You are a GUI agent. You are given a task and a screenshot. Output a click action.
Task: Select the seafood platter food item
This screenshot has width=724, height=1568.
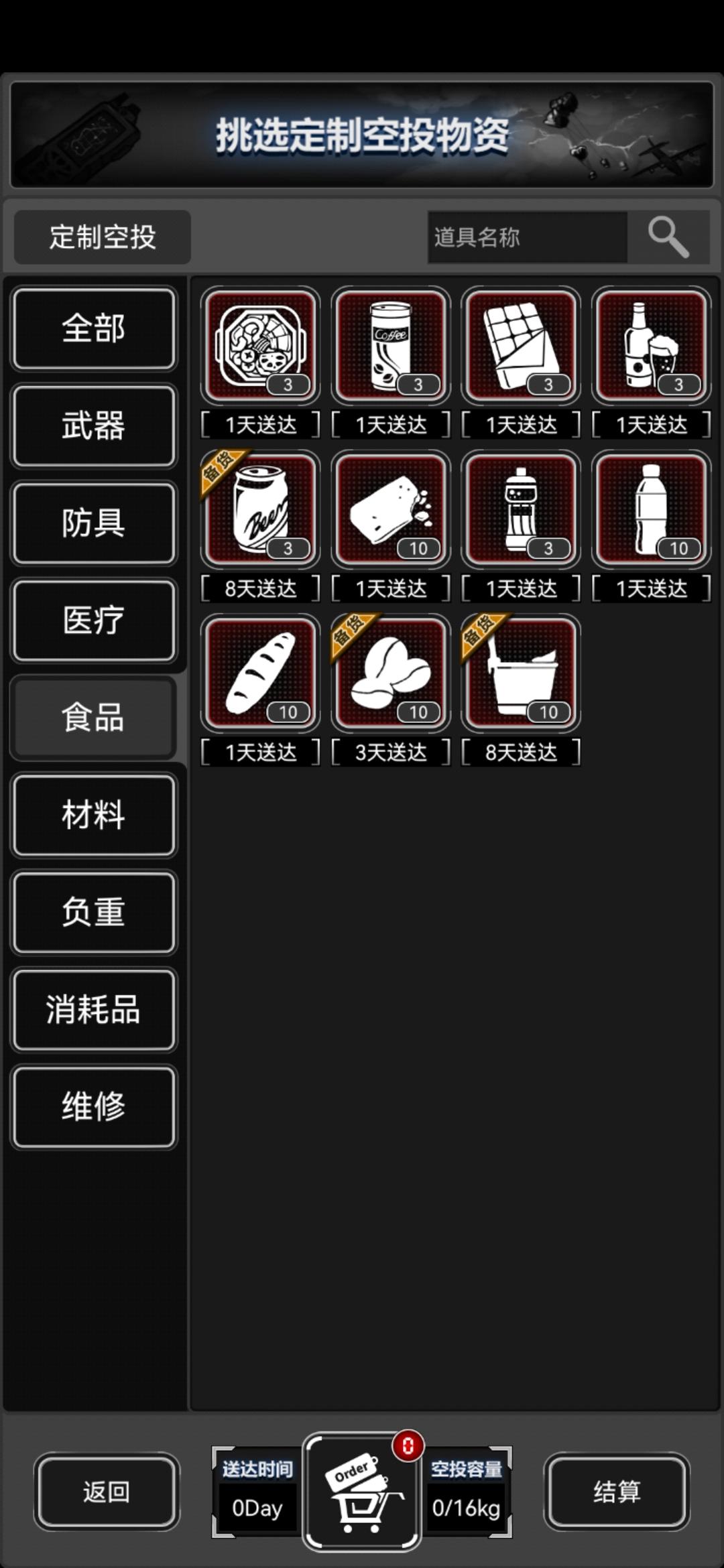260,346
